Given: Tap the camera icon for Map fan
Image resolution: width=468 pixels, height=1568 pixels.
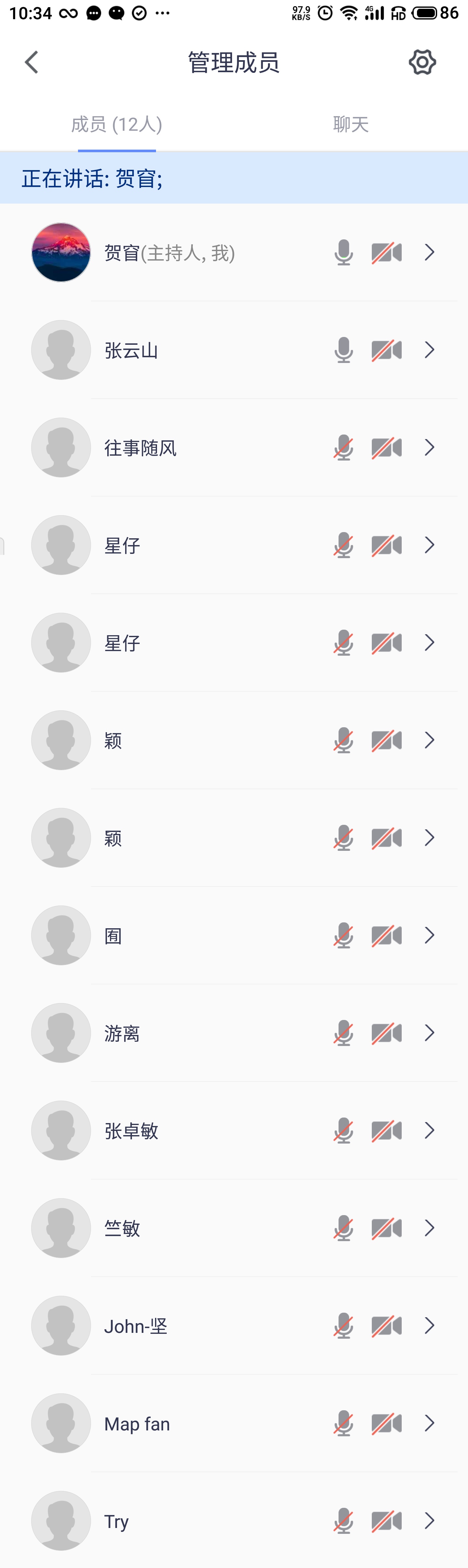Looking at the screenshot, I should 386,1423.
